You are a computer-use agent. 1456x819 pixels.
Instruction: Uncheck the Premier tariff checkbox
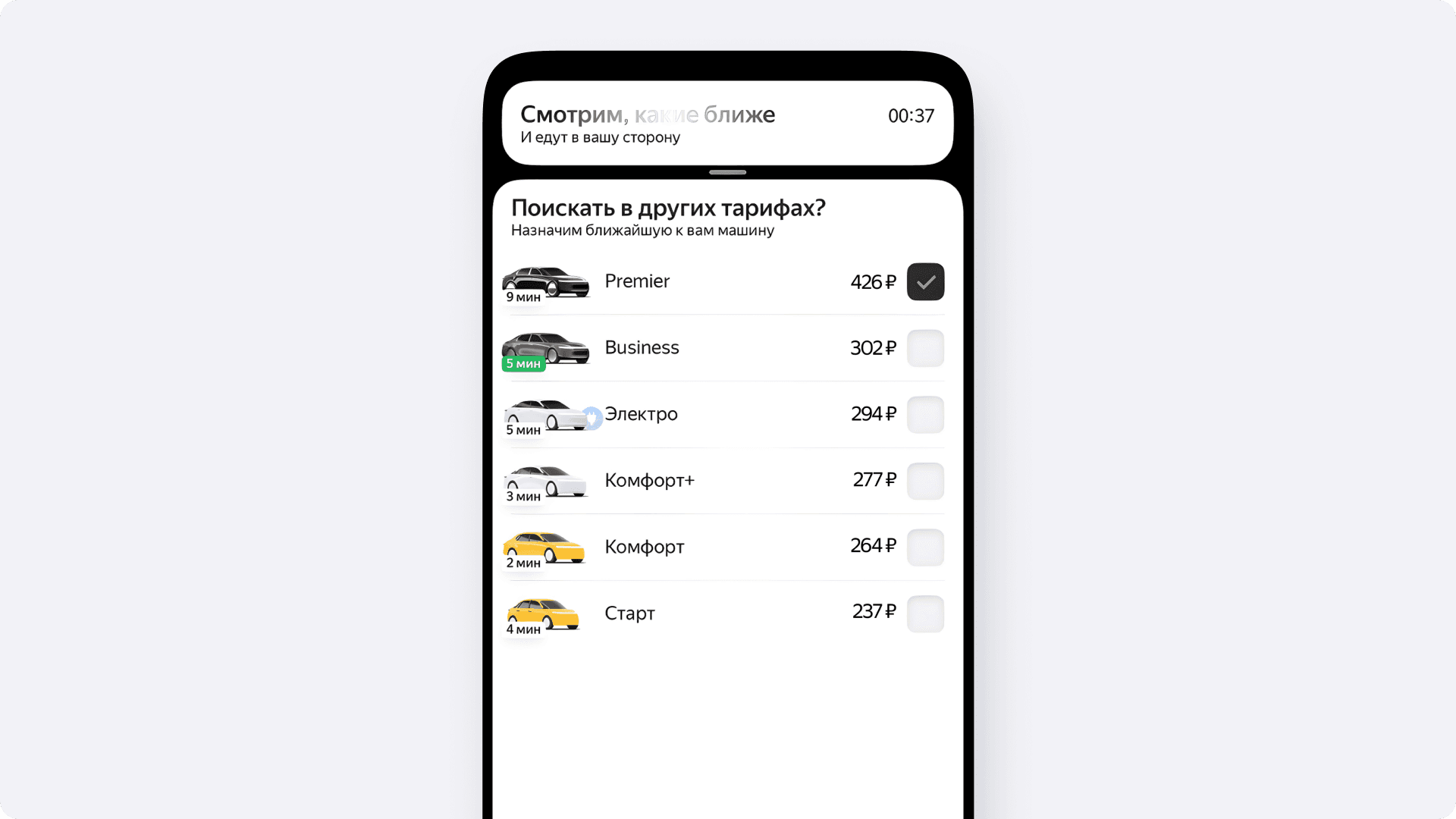pos(925,282)
